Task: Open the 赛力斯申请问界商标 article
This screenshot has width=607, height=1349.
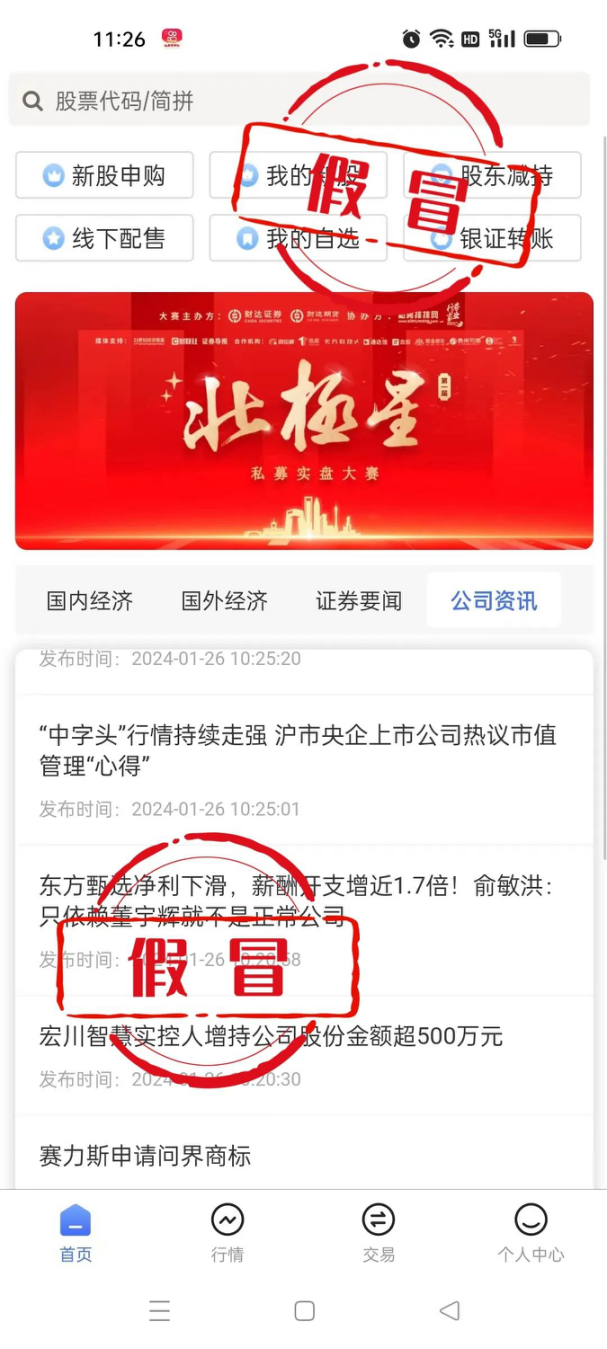Action: point(144,1157)
